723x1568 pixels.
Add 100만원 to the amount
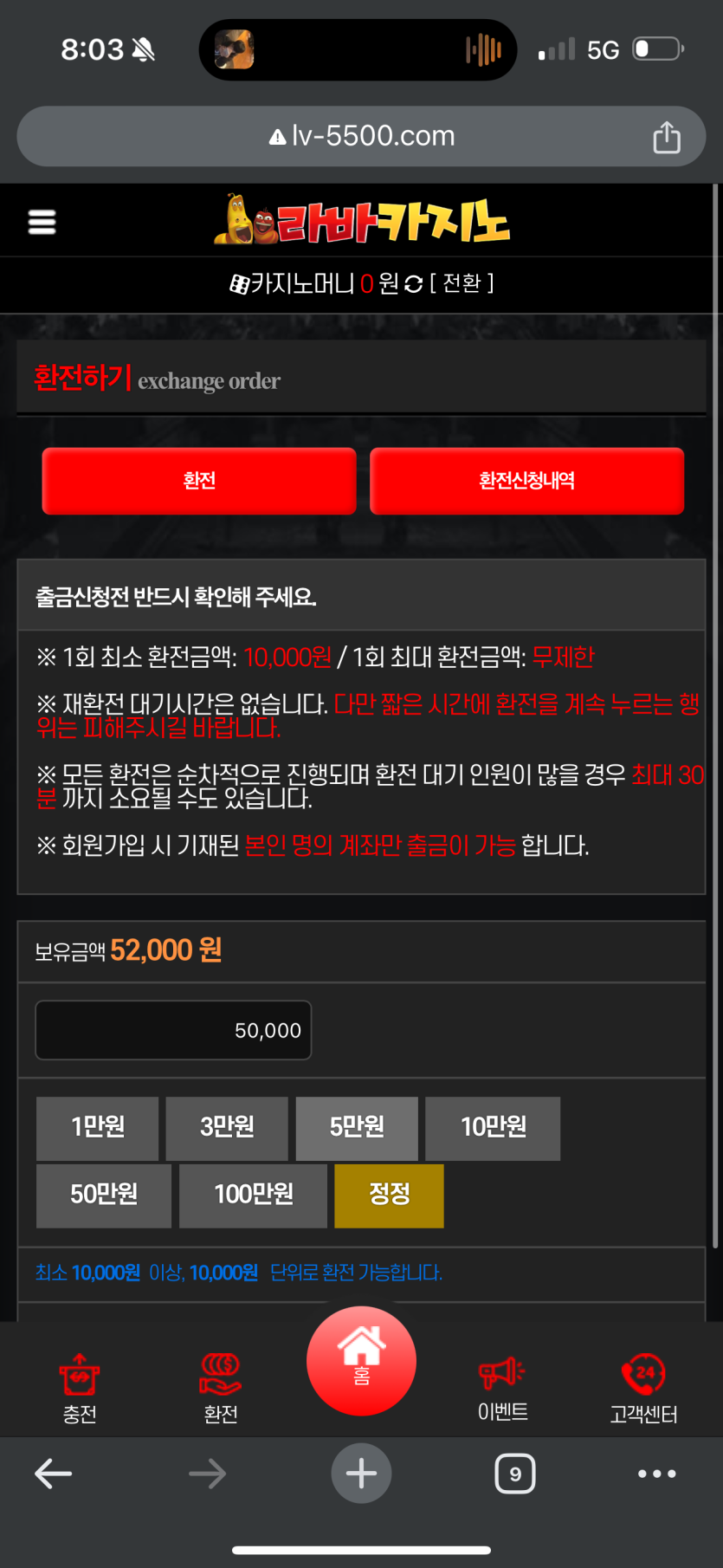[253, 1195]
